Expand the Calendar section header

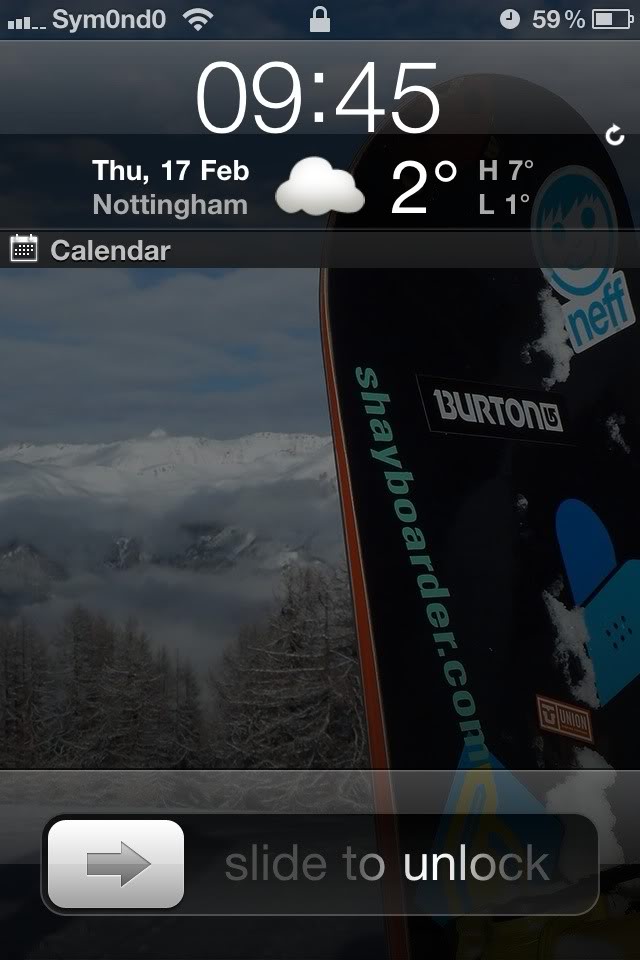pos(110,250)
